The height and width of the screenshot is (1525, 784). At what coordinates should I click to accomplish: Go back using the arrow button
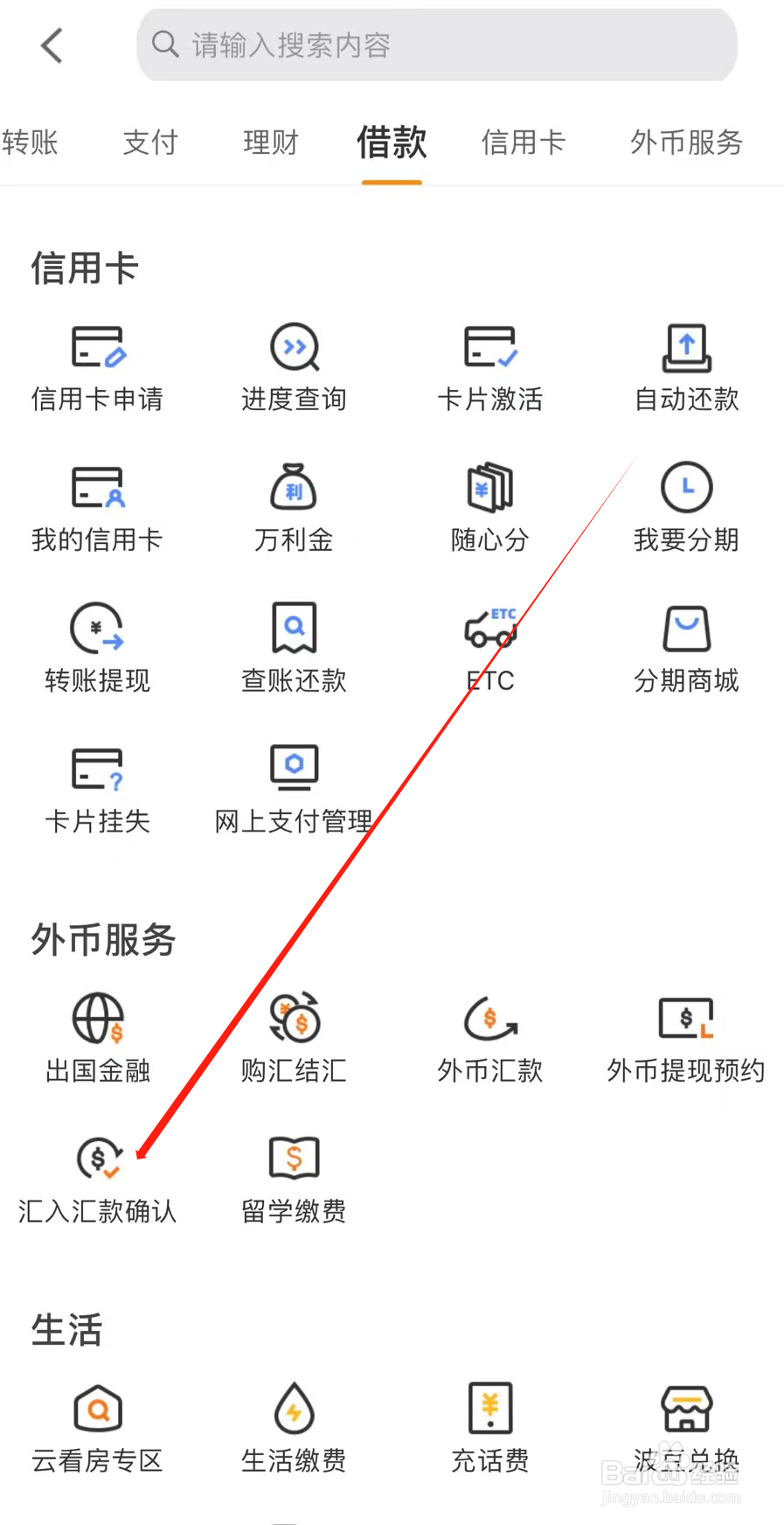point(50,45)
